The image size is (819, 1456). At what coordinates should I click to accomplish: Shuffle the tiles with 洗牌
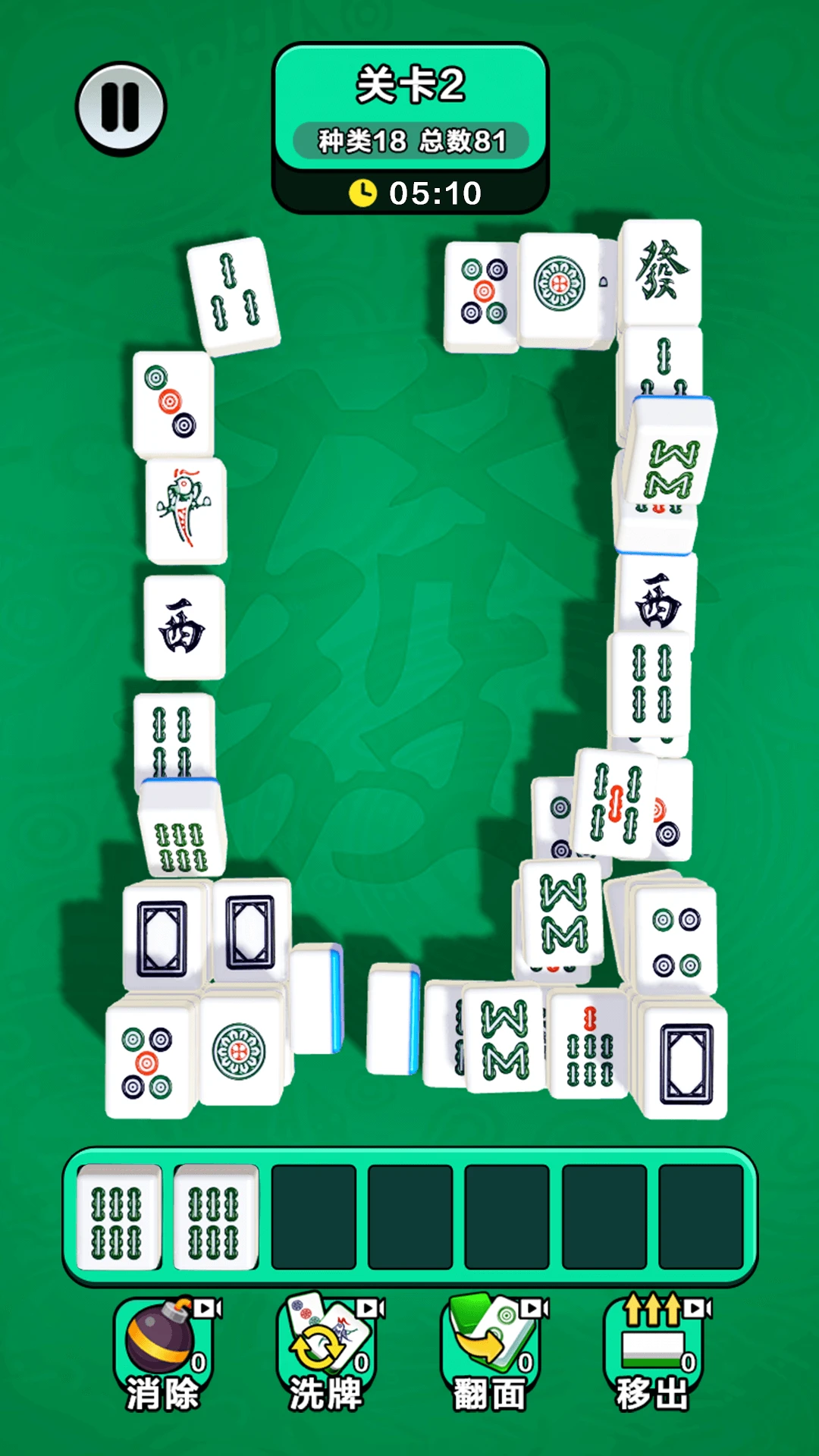coord(327,1355)
